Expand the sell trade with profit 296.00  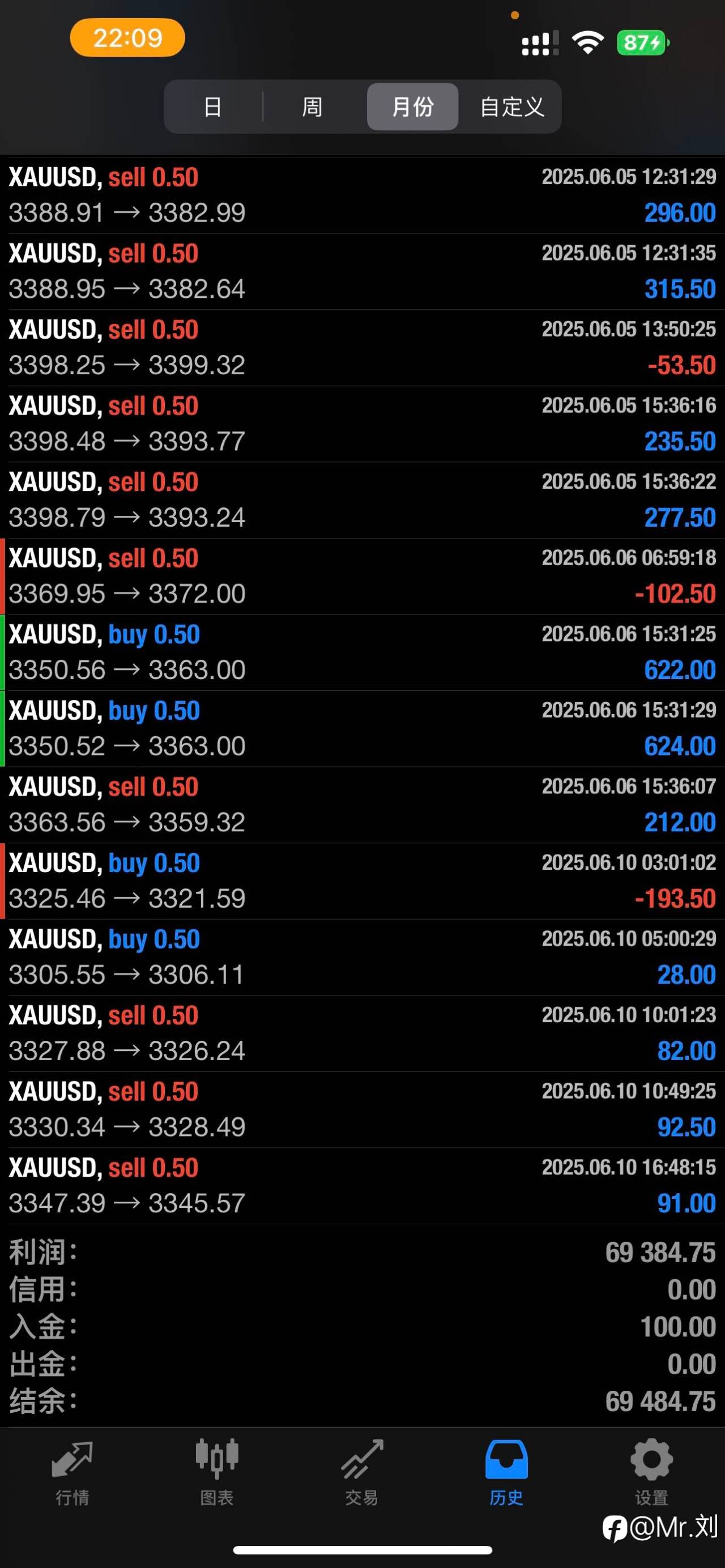362,195
